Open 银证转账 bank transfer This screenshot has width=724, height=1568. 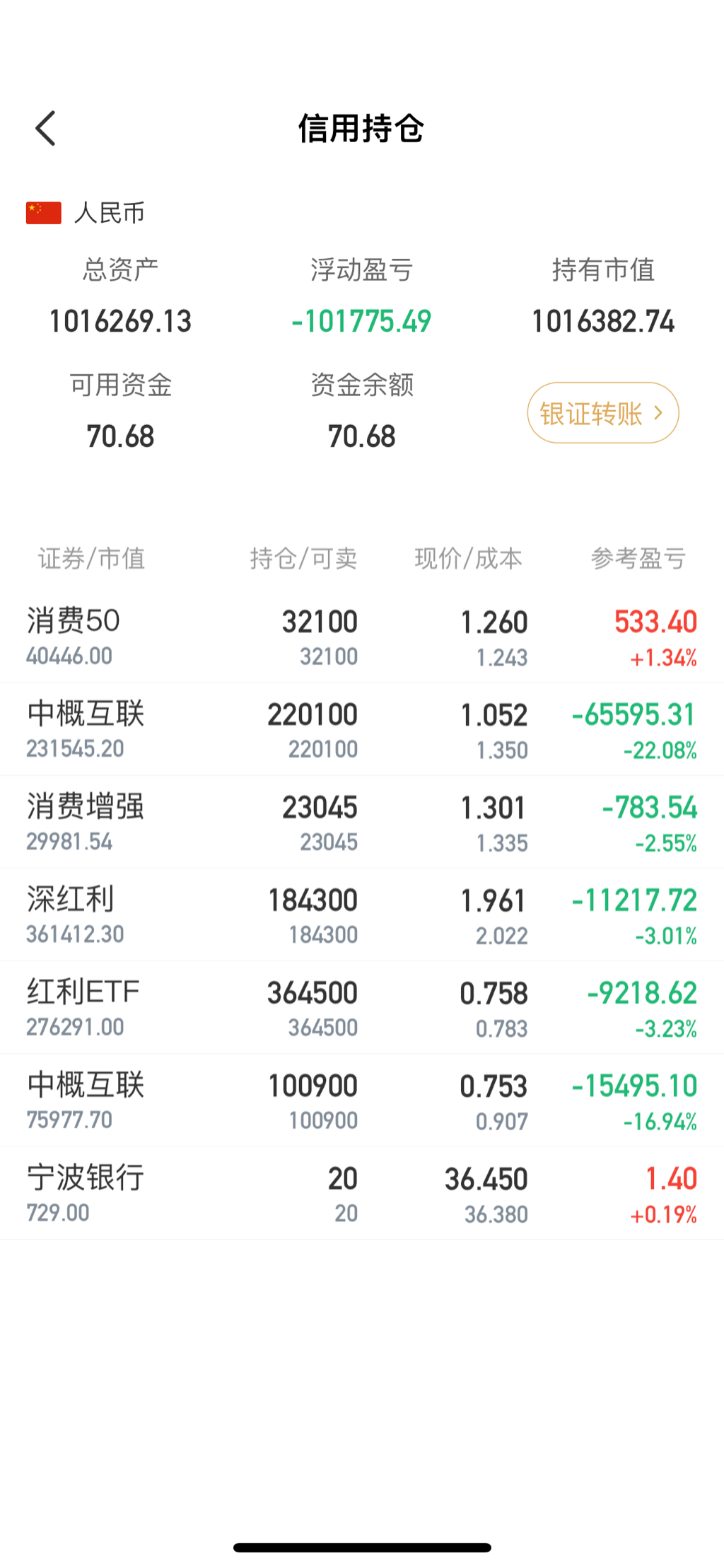coord(602,413)
